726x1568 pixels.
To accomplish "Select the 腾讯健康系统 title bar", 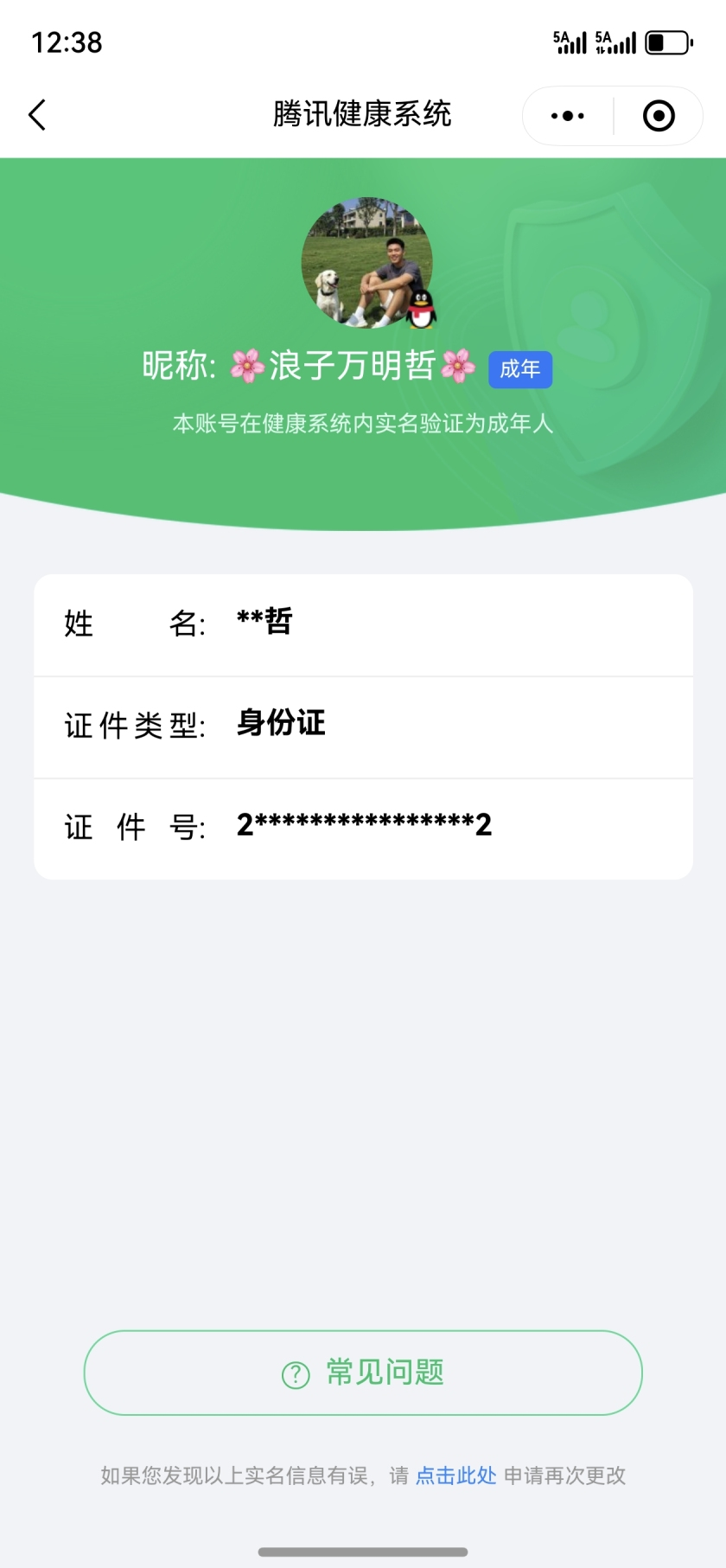I will coord(363,114).
